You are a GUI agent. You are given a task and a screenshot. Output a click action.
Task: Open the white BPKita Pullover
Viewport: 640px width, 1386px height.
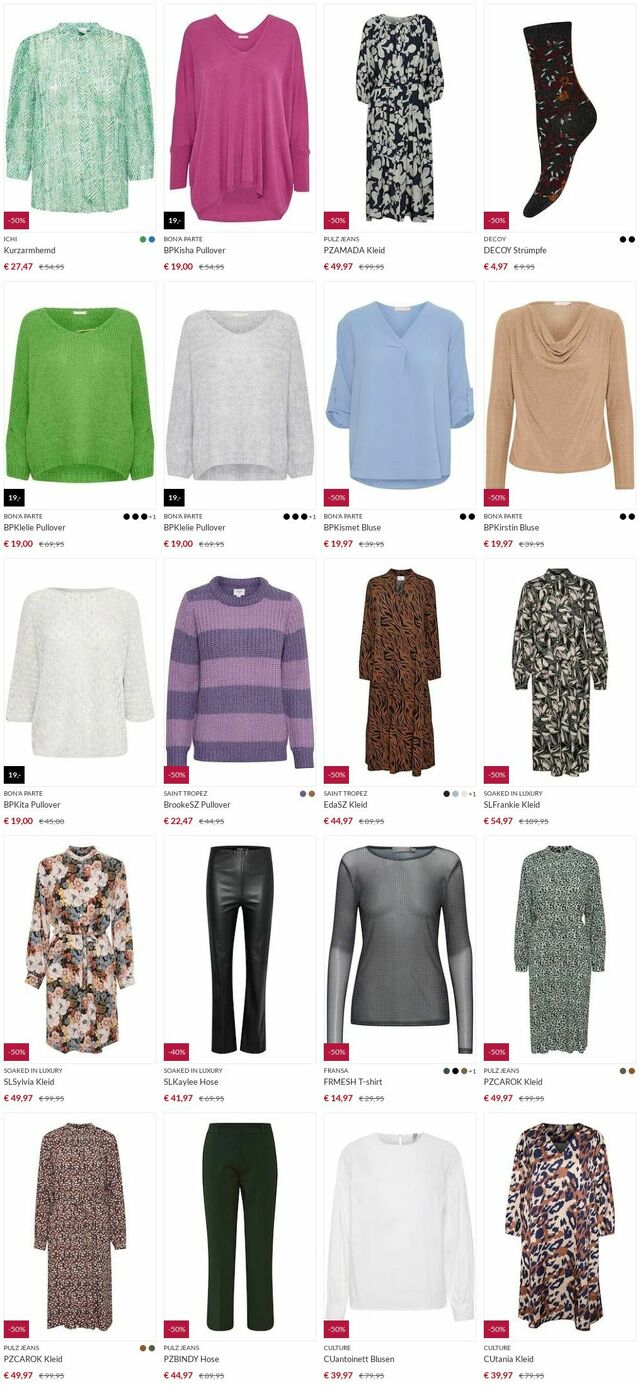pyautogui.click(x=80, y=672)
